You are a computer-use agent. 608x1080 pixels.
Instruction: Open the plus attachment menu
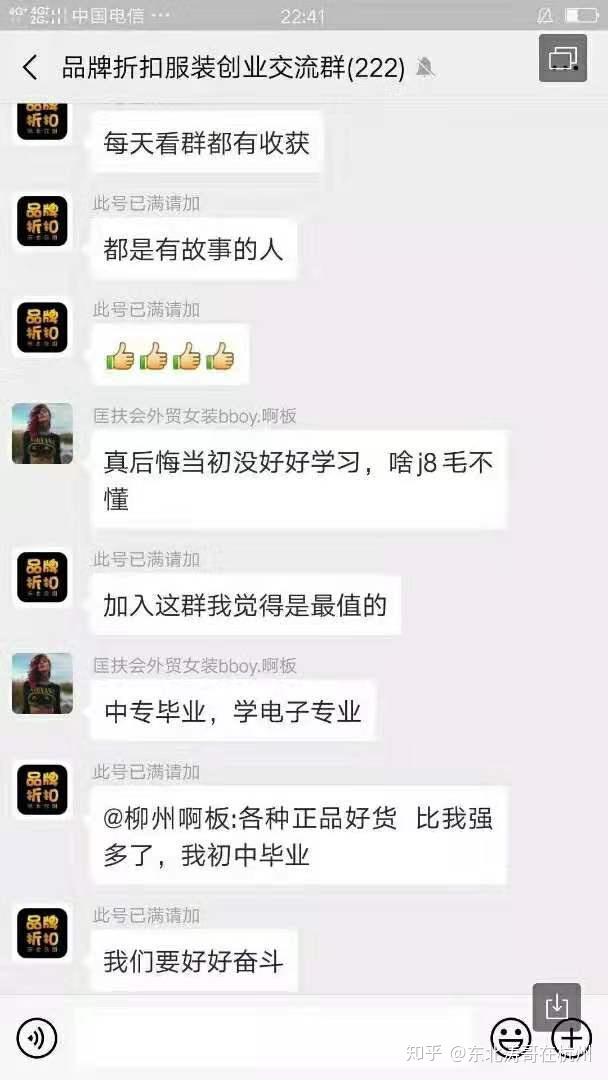(572, 1038)
